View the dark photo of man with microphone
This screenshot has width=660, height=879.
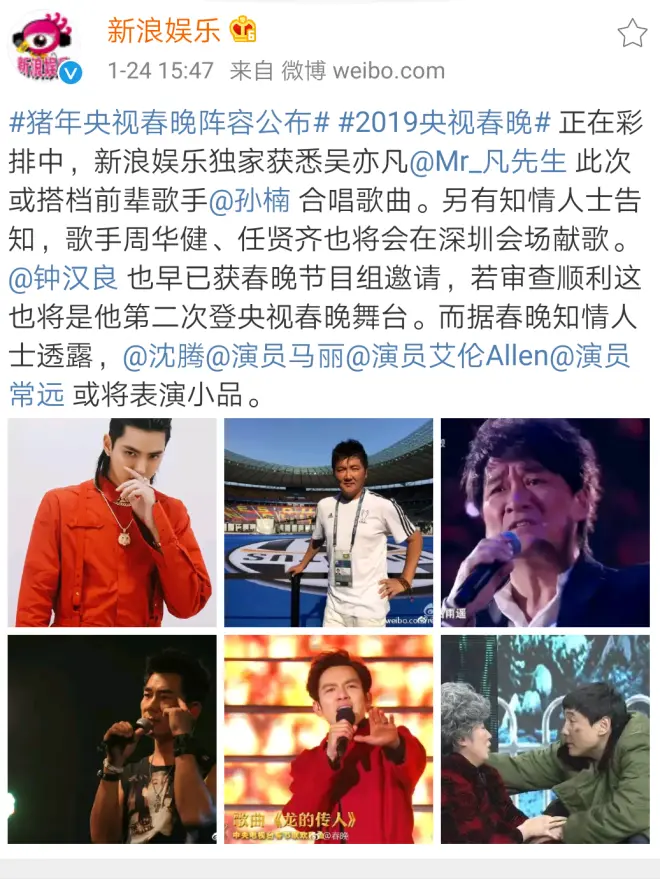tap(112, 738)
